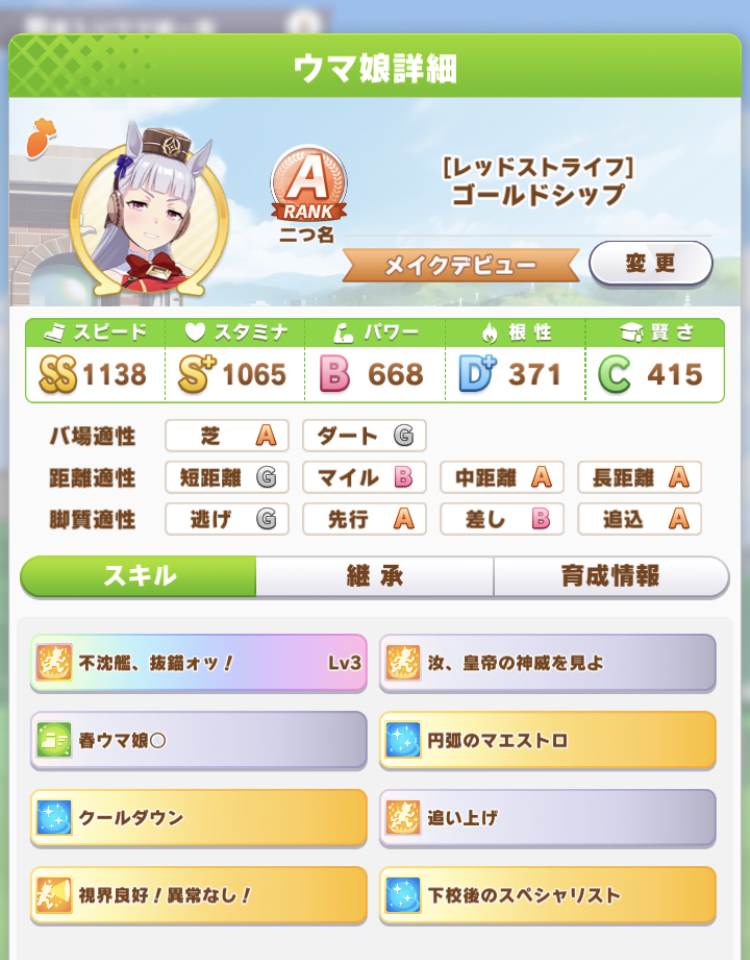The height and width of the screenshot is (960, 750).
Task: Select the スキル tab
Action: [x=139, y=576]
